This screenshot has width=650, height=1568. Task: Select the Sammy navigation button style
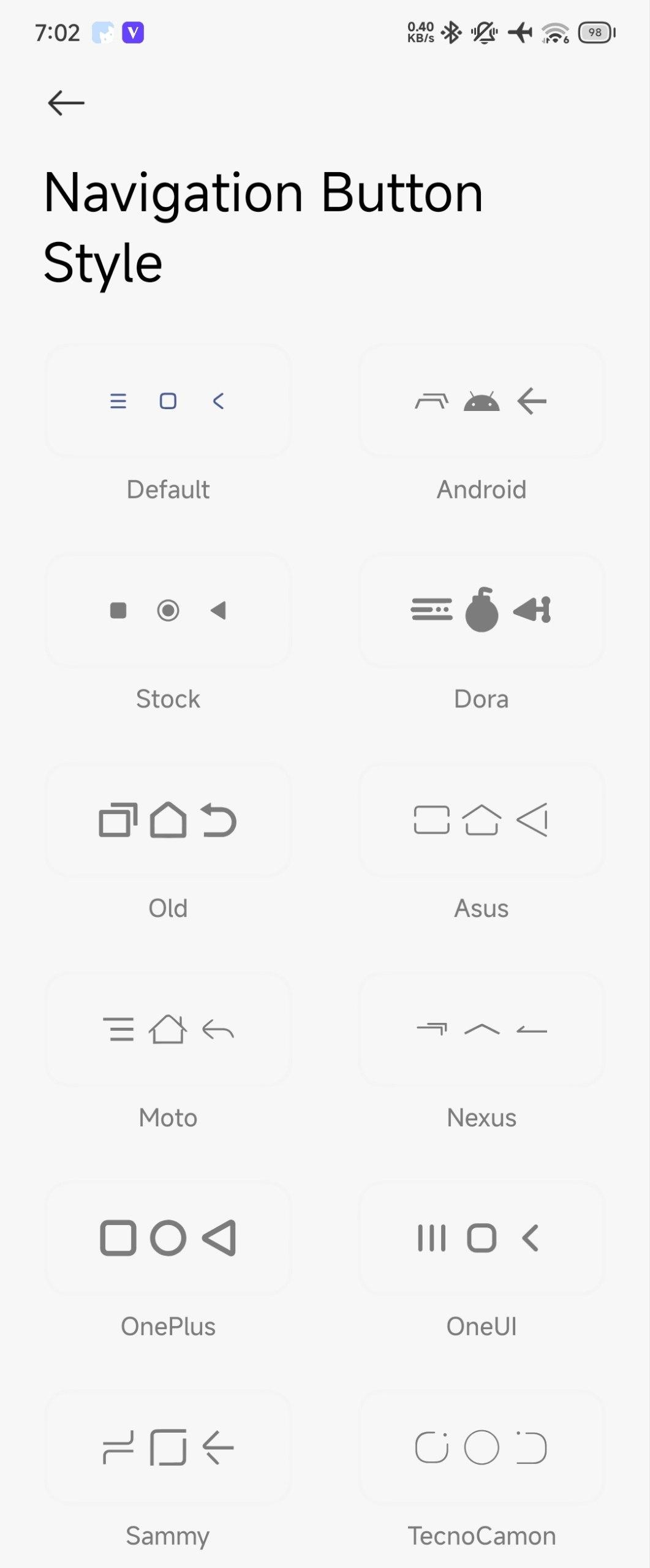coord(168,1448)
